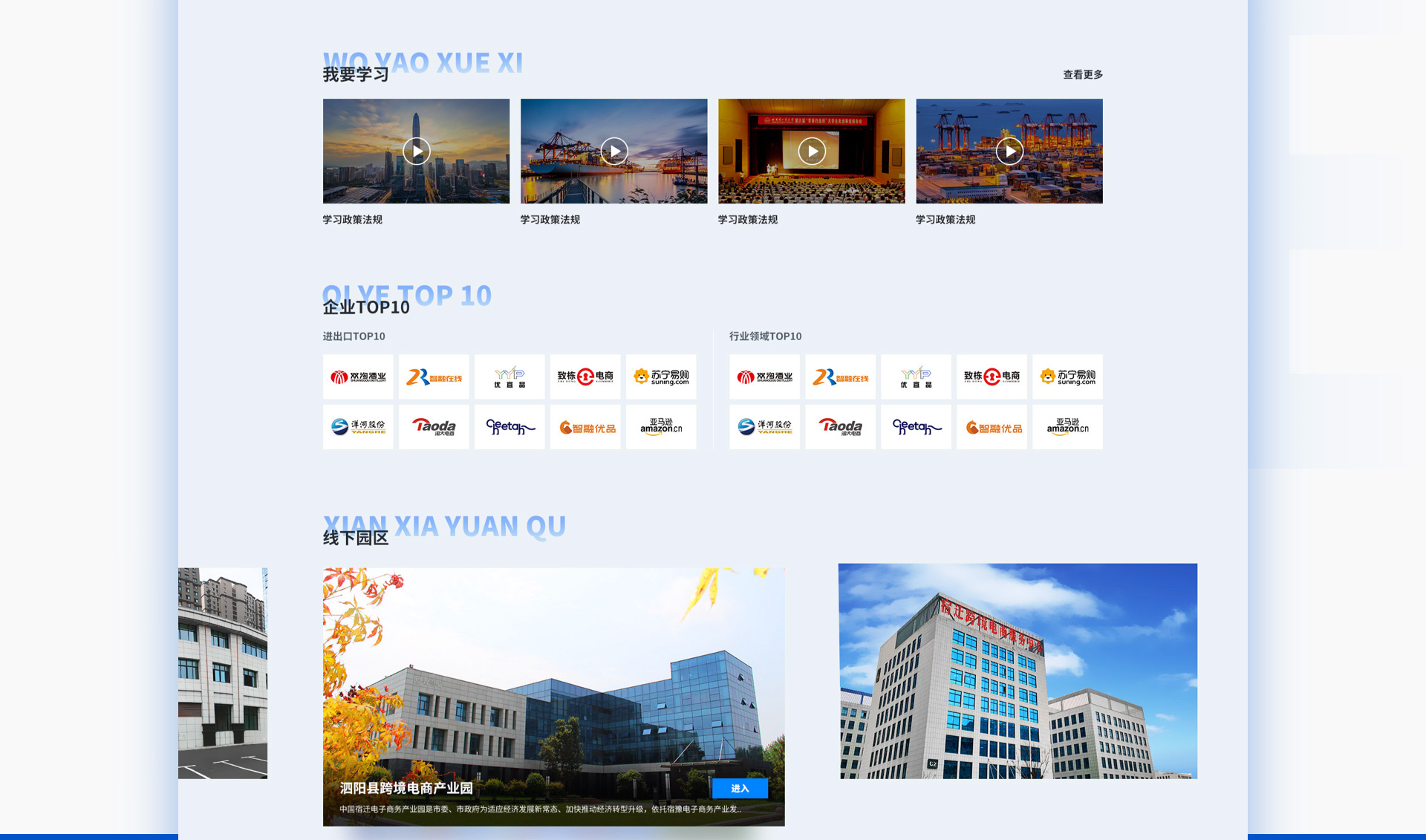The image size is (1426, 840).
Task: Play the cargo ship at dusk video
Action: point(613,152)
